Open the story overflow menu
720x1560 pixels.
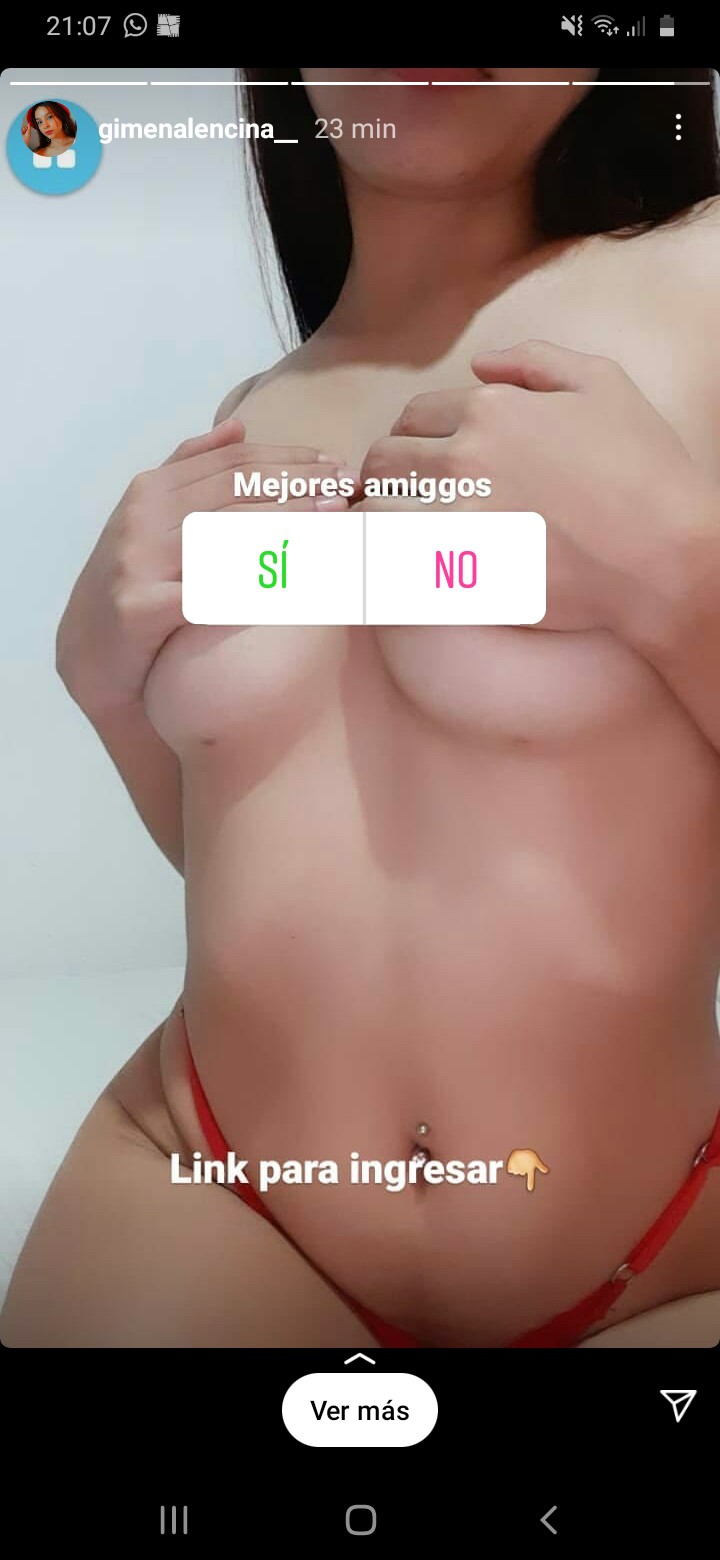678,127
